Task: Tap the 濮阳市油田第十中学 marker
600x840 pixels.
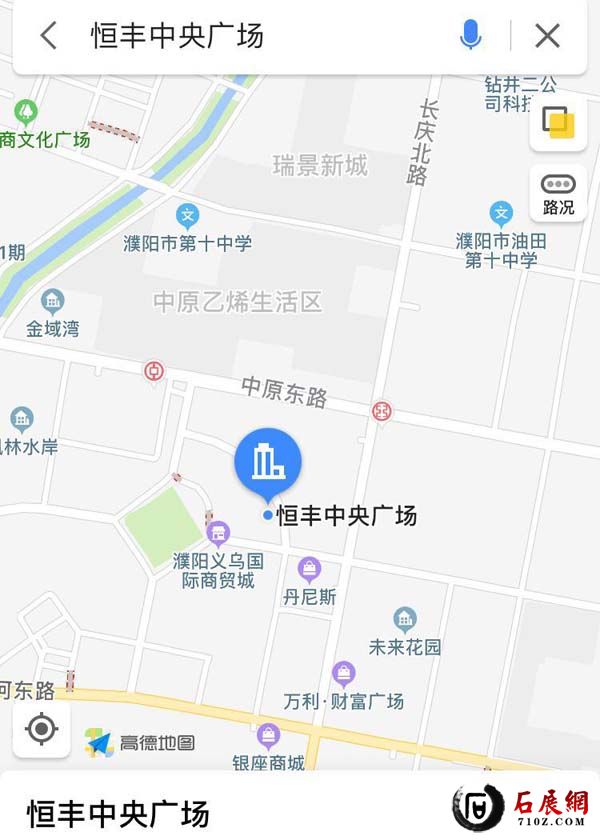Action: click(x=501, y=213)
